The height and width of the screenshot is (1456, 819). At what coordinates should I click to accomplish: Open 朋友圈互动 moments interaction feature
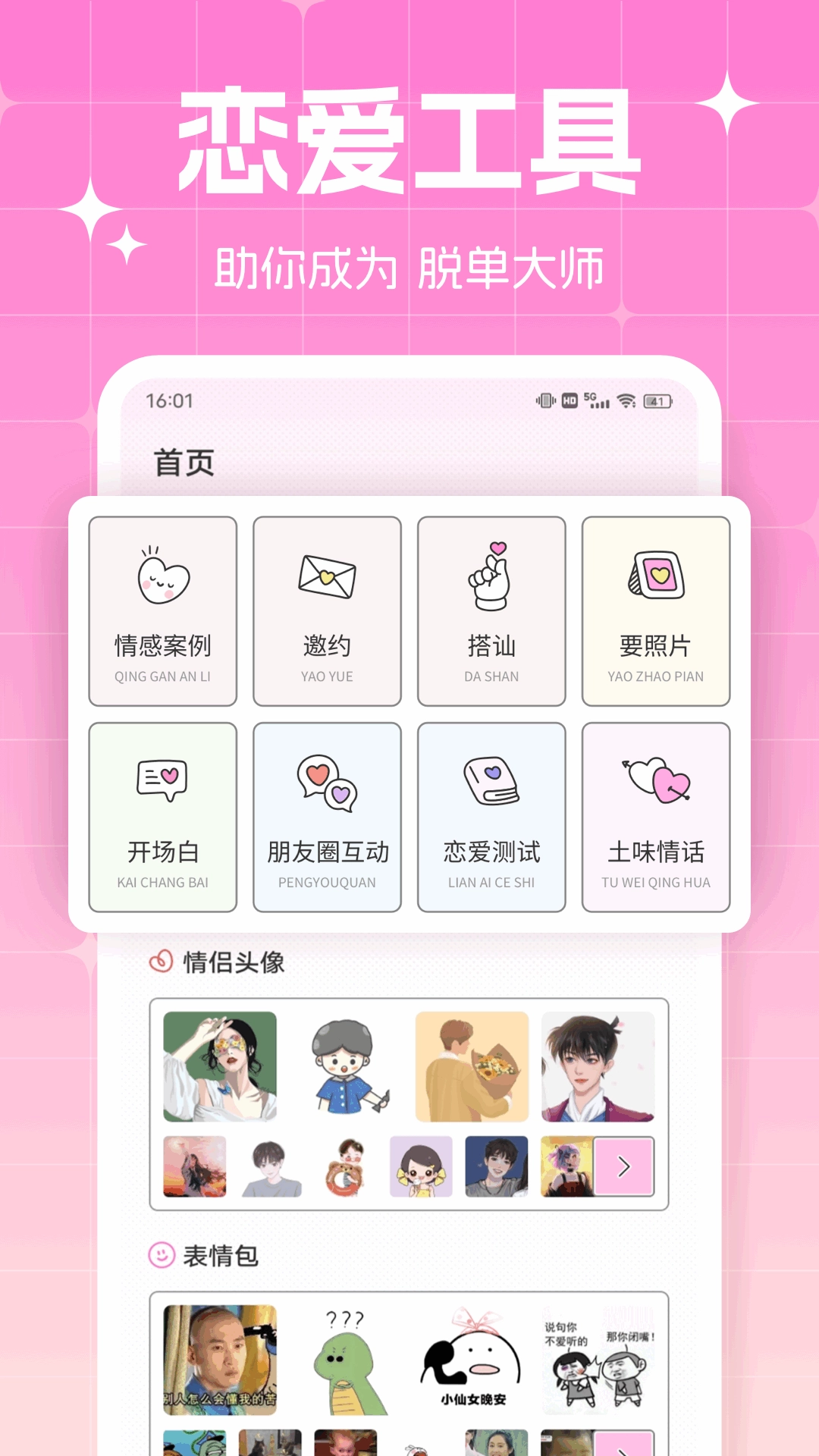pos(327,813)
